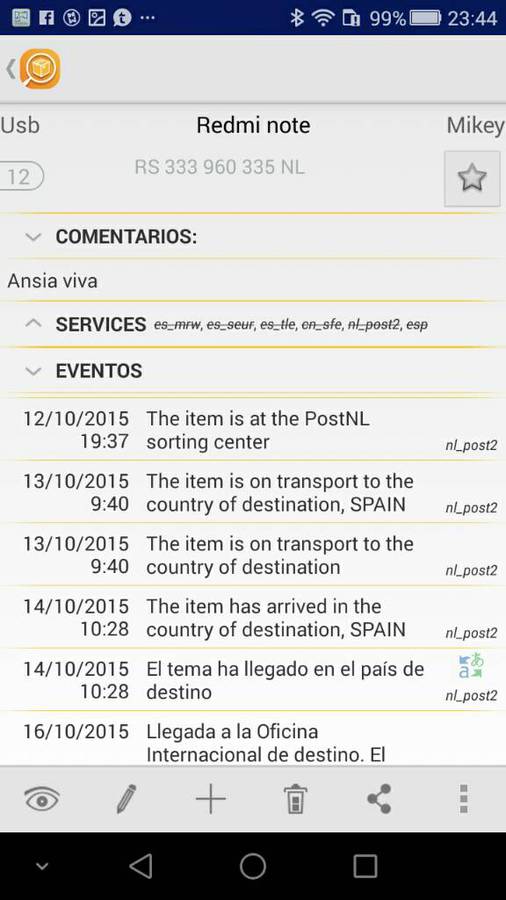Open the 12/10/2015 PostNL sorting center event
Screen dimensions: 506x900
click(253, 430)
